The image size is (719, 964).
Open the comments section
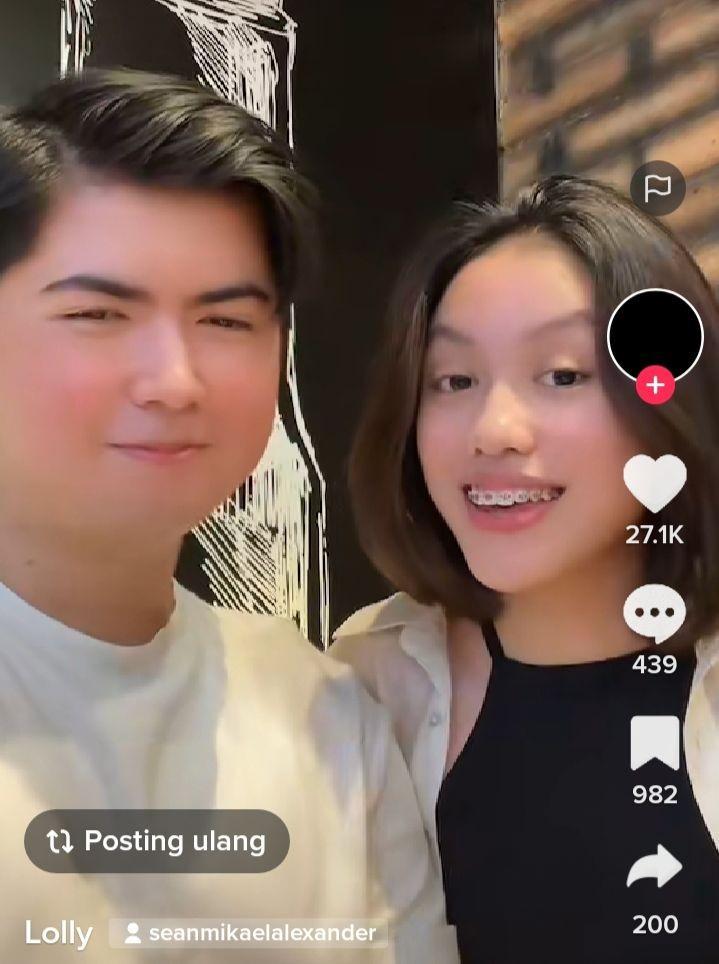(x=655, y=613)
